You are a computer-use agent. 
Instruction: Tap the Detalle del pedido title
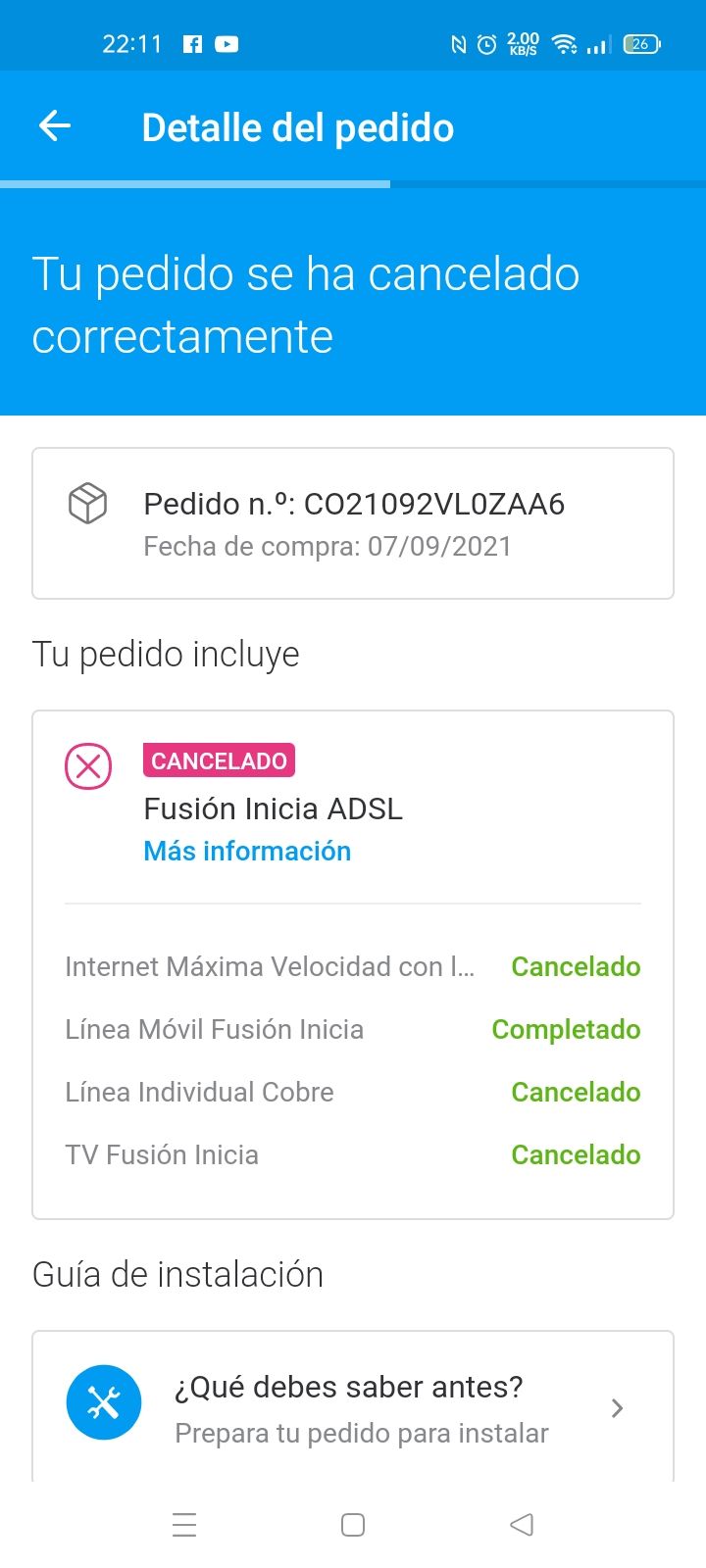point(298,126)
